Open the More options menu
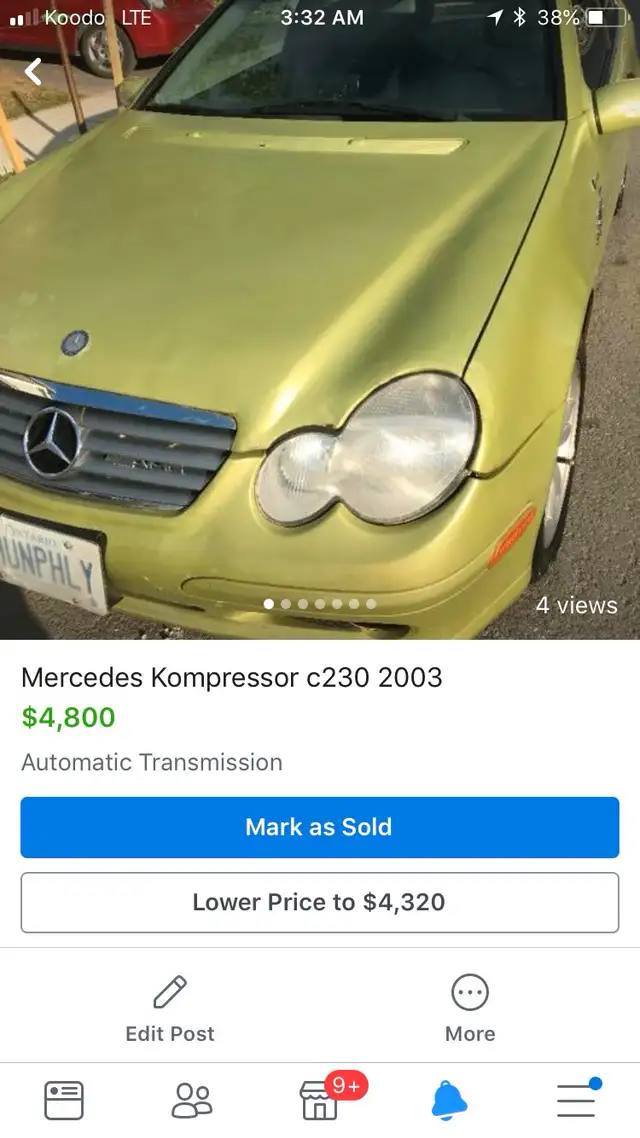Viewport: 640px width, 1138px height. click(470, 1009)
